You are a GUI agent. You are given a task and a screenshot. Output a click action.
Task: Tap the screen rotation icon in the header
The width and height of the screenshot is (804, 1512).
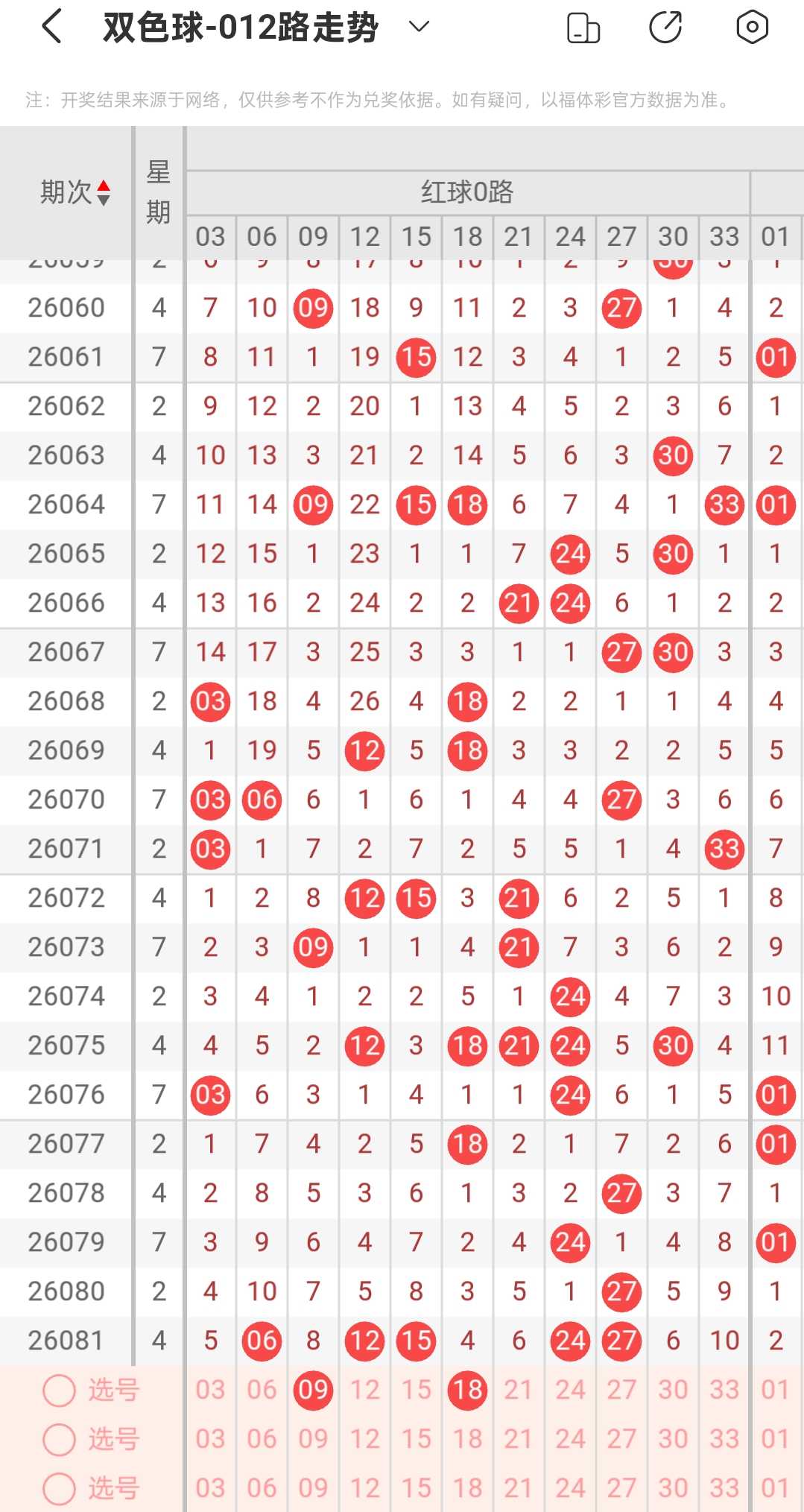tap(583, 28)
